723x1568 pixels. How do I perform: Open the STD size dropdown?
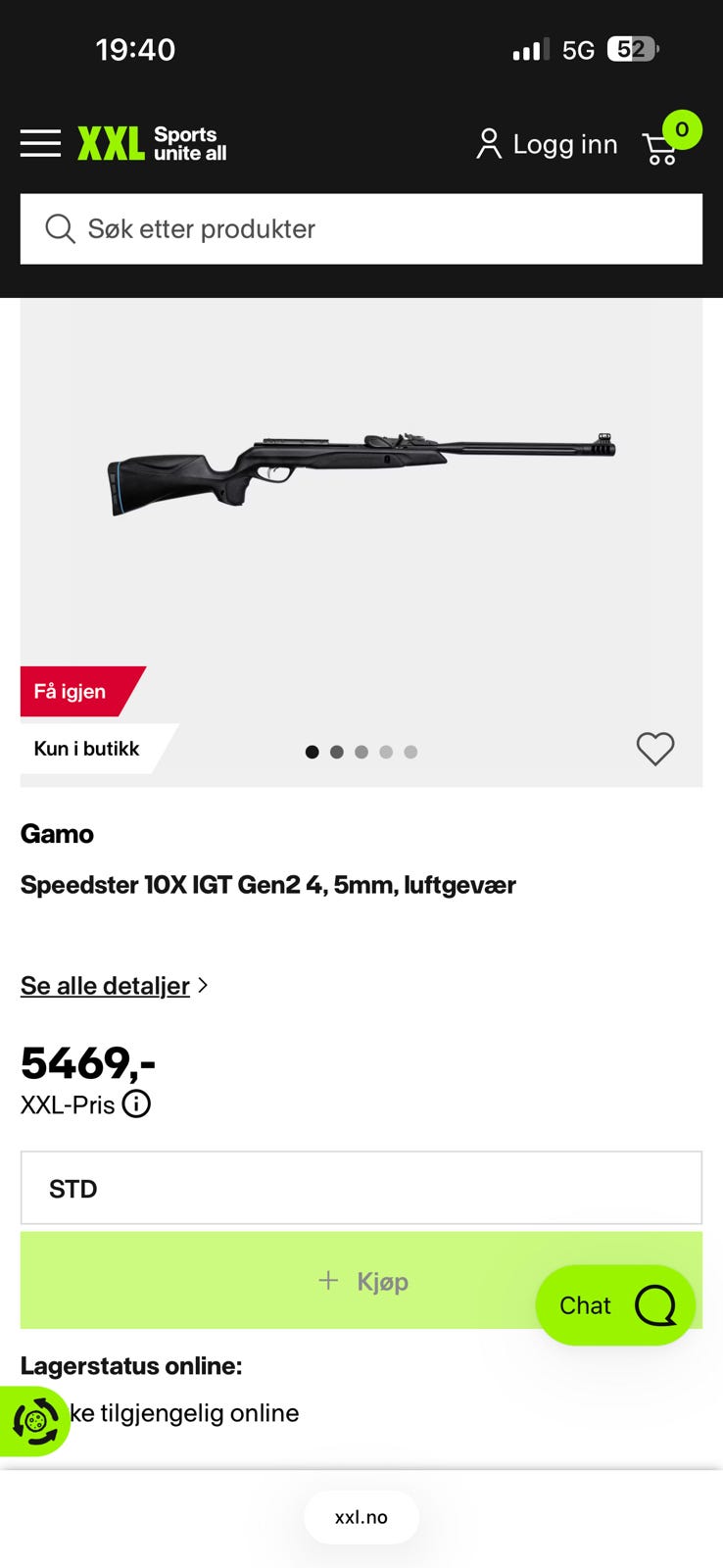point(361,1188)
